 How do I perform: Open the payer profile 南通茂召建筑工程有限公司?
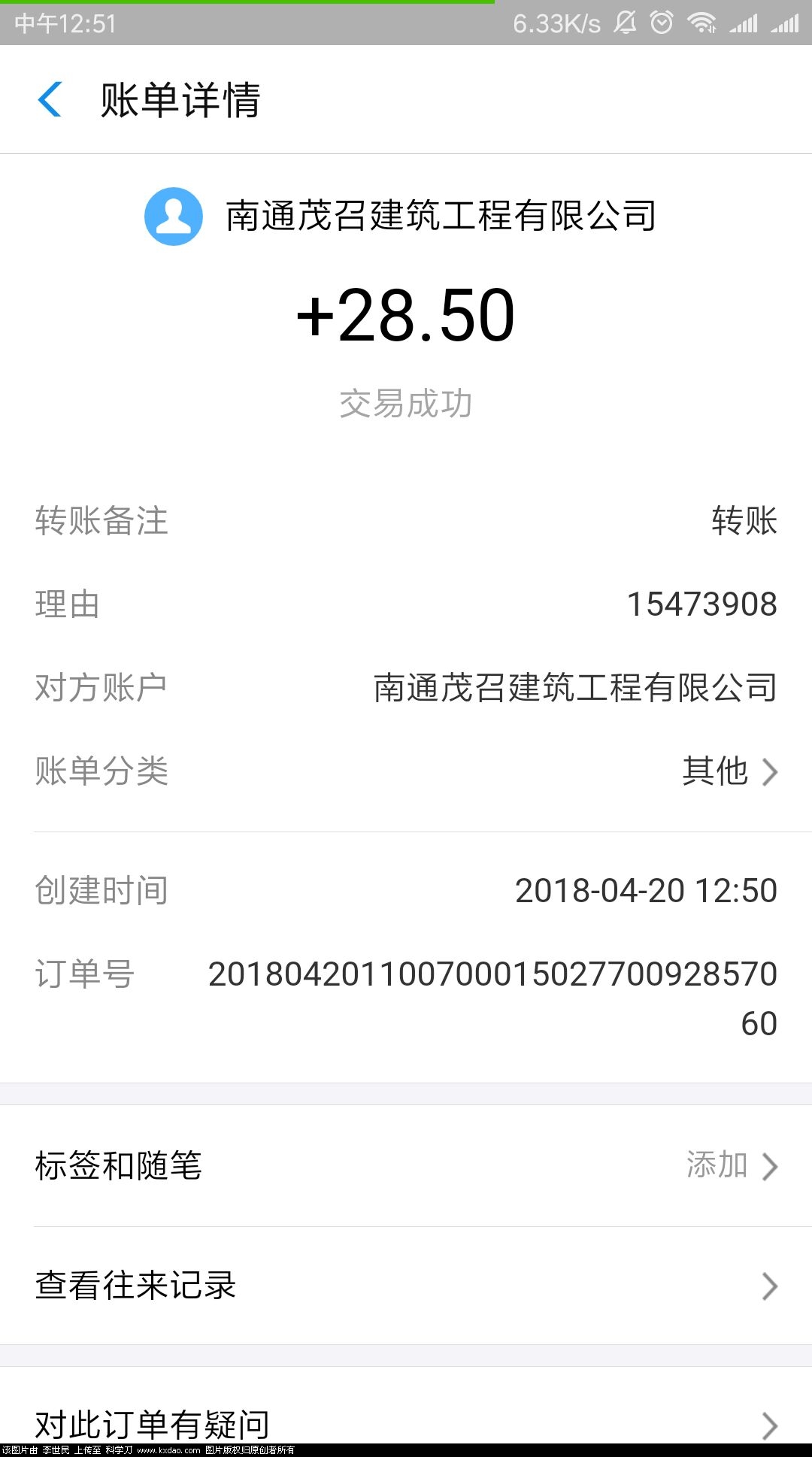[400, 217]
